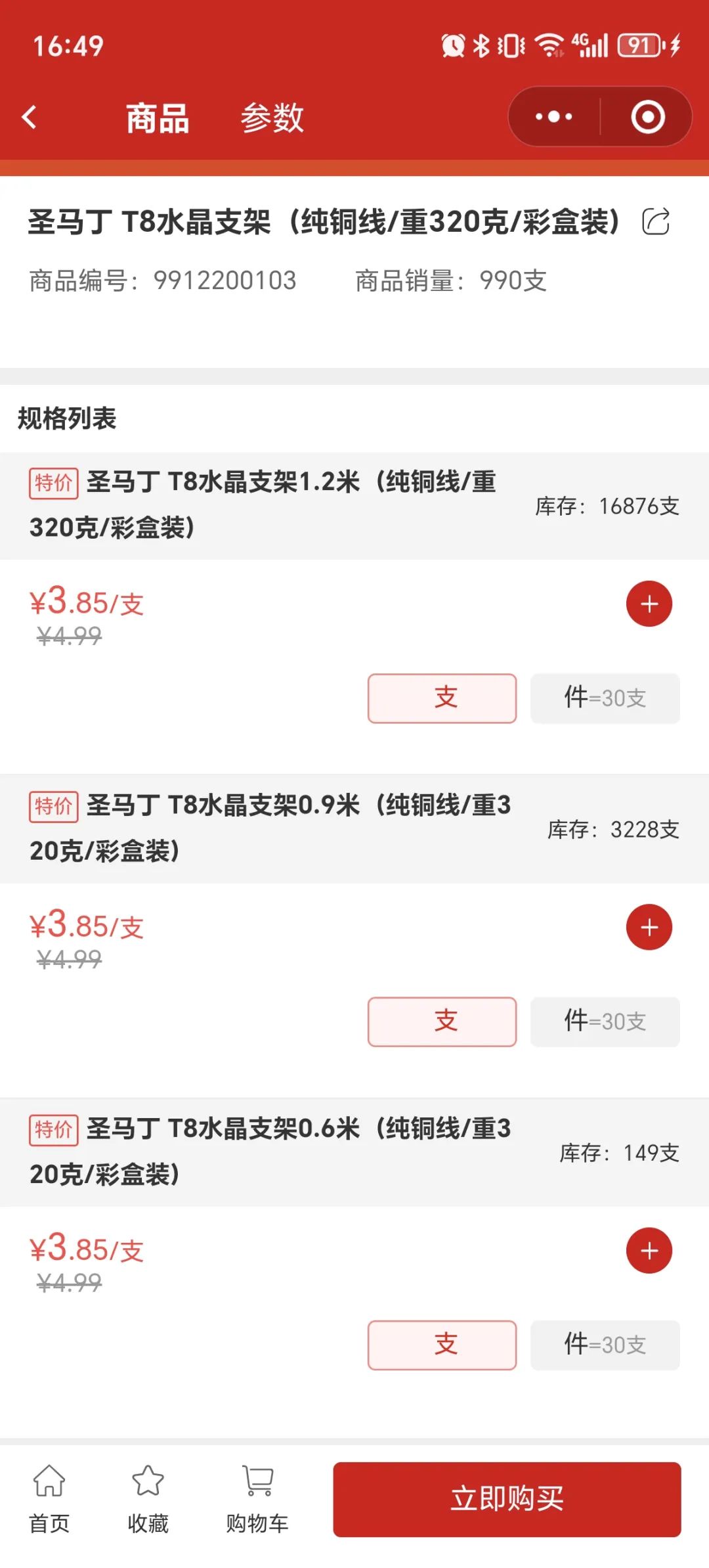Viewport: 709px width, 1568px height.
Task: Tap the 特价 tag on the 0.6米 item
Action: (x=54, y=1131)
